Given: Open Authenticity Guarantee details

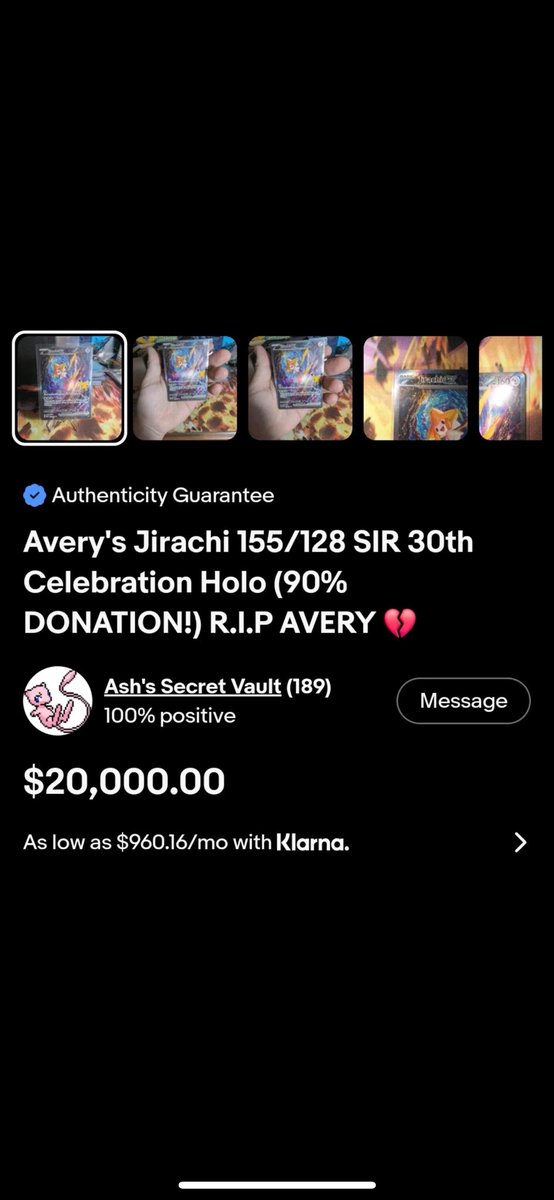Looking at the screenshot, I should (149, 495).
